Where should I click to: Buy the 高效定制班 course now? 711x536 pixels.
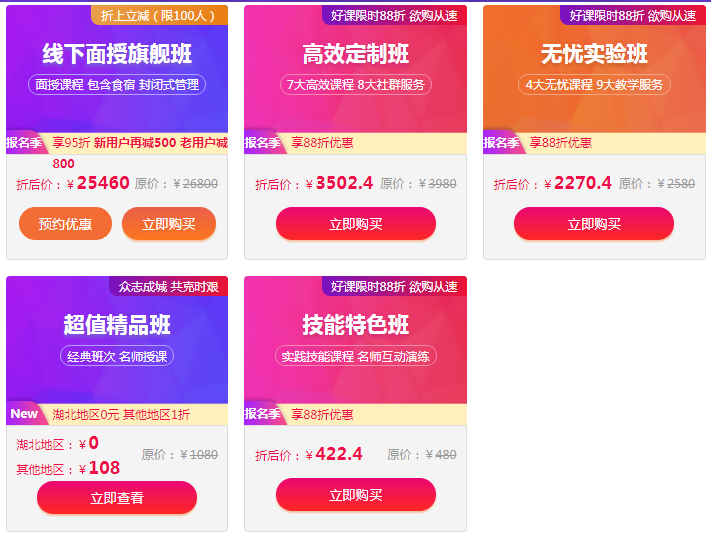(x=356, y=224)
